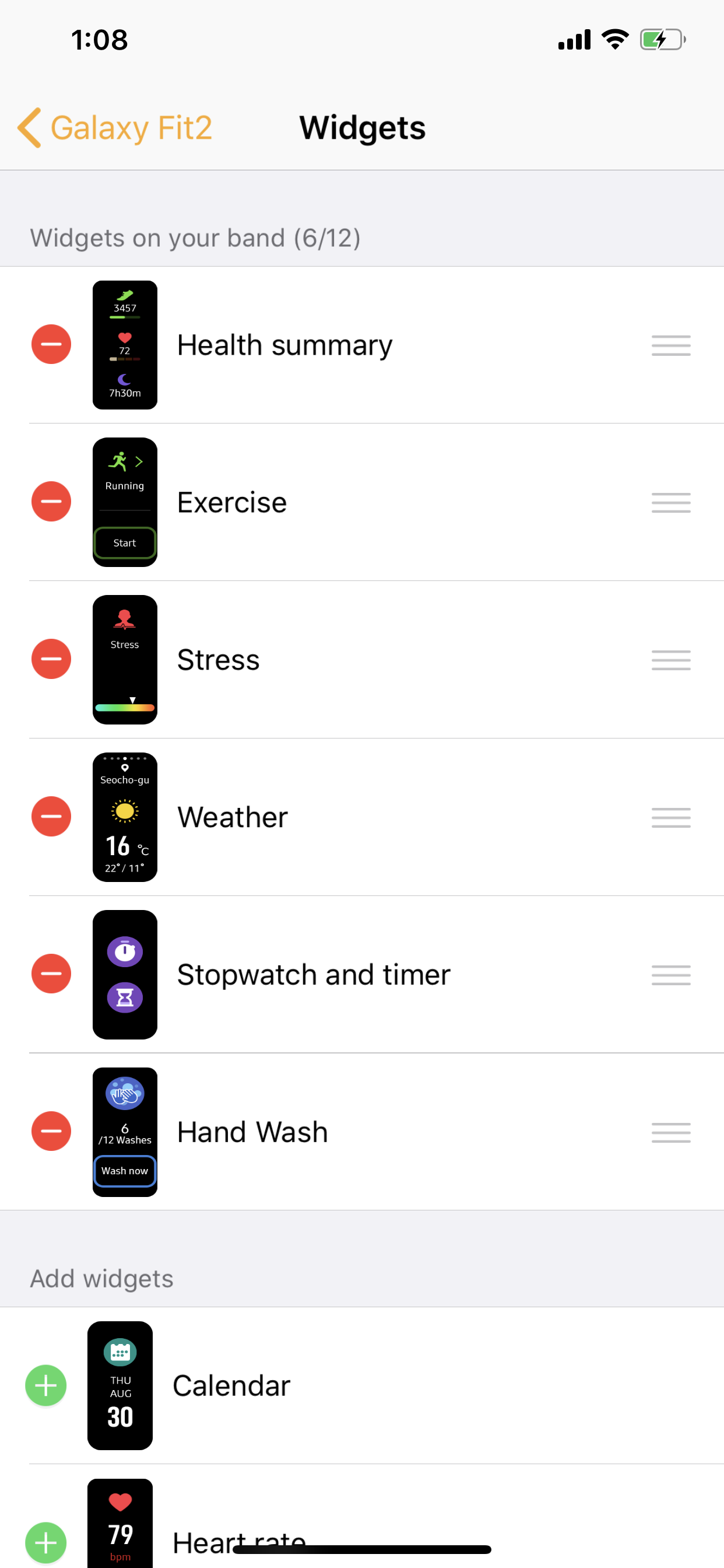724x1568 pixels.
Task: Add the Calendar widget with the plus button
Action: (x=45, y=1385)
